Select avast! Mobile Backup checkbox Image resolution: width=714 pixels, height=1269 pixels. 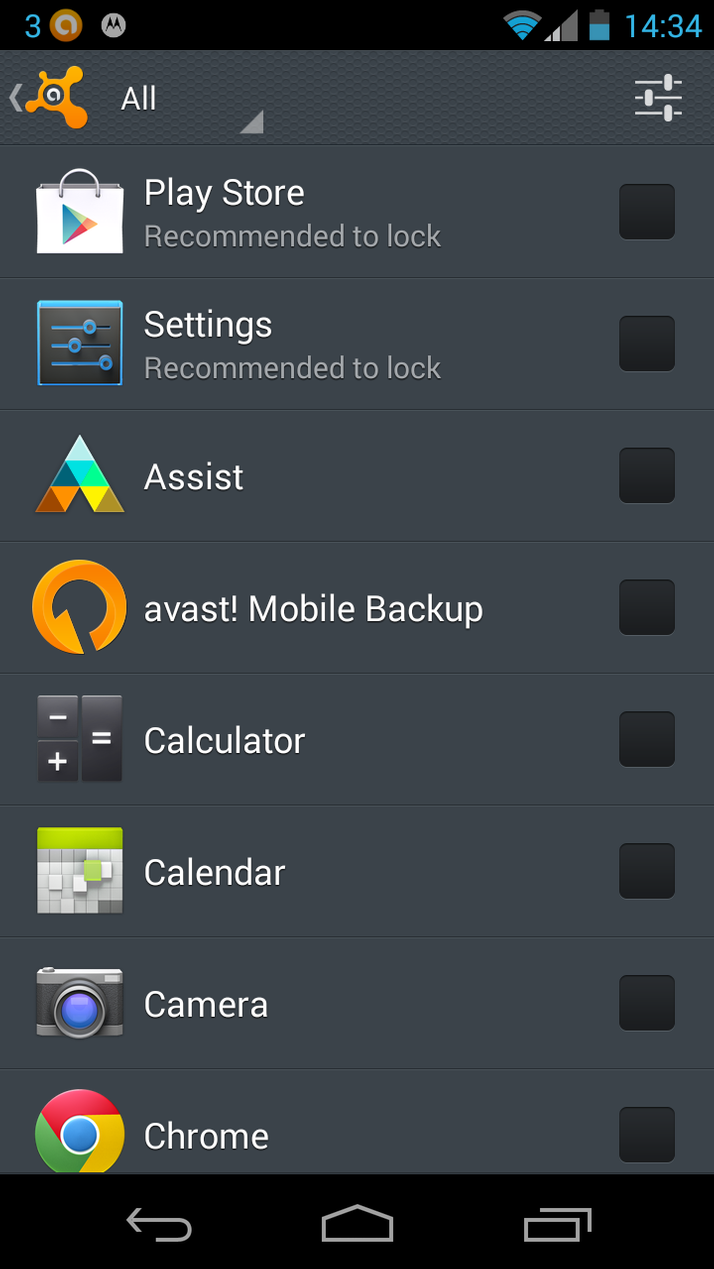click(647, 608)
